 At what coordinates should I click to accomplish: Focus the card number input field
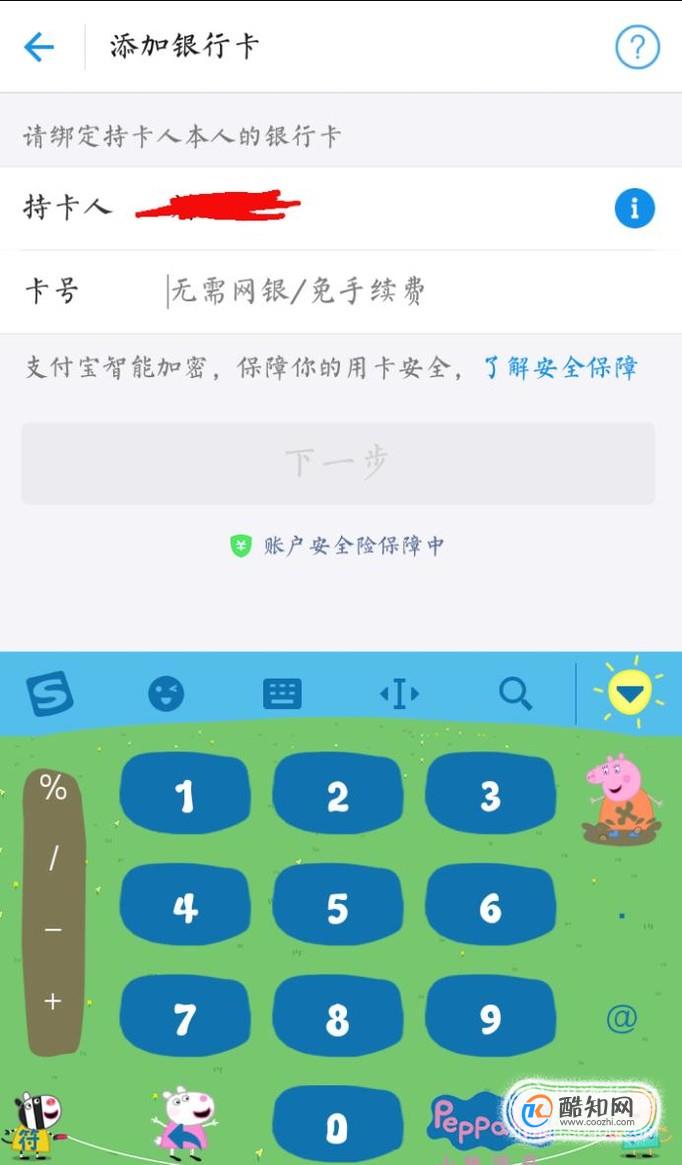[x=400, y=292]
